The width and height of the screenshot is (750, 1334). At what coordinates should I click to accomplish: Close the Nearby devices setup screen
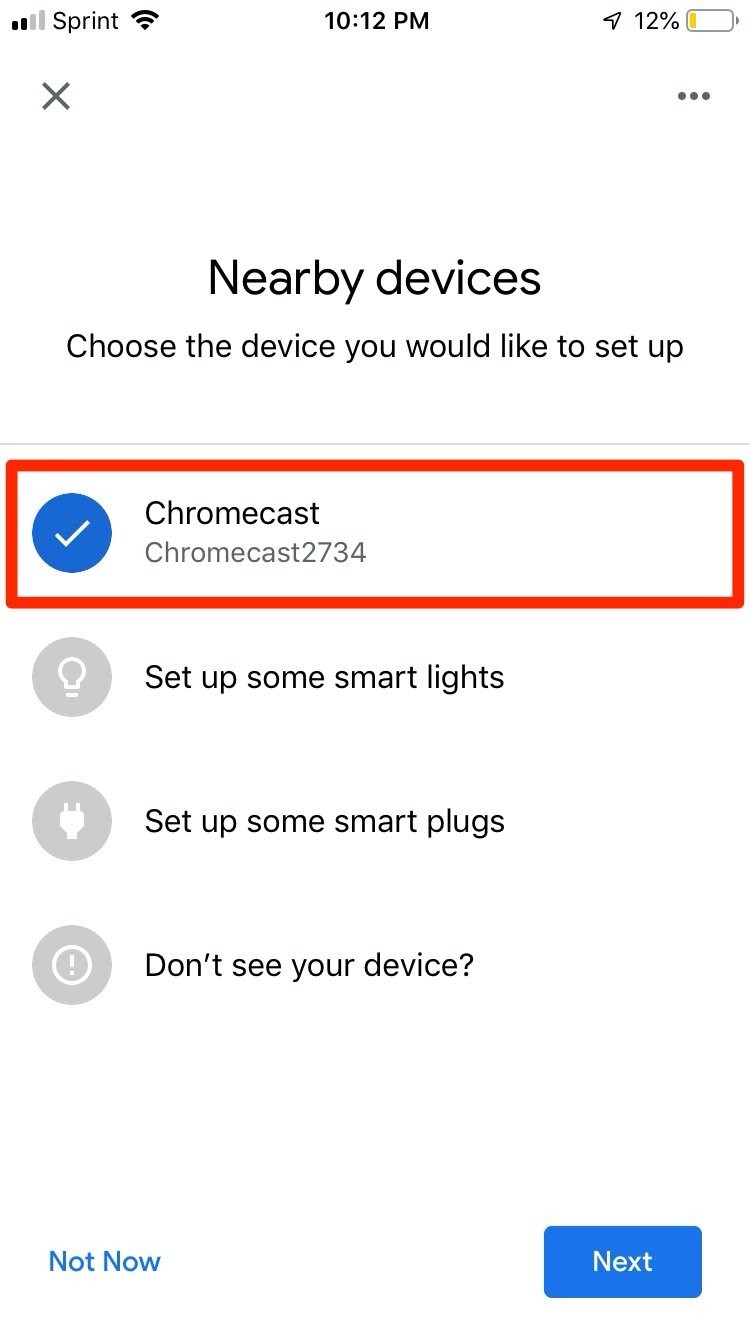tap(56, 96)
